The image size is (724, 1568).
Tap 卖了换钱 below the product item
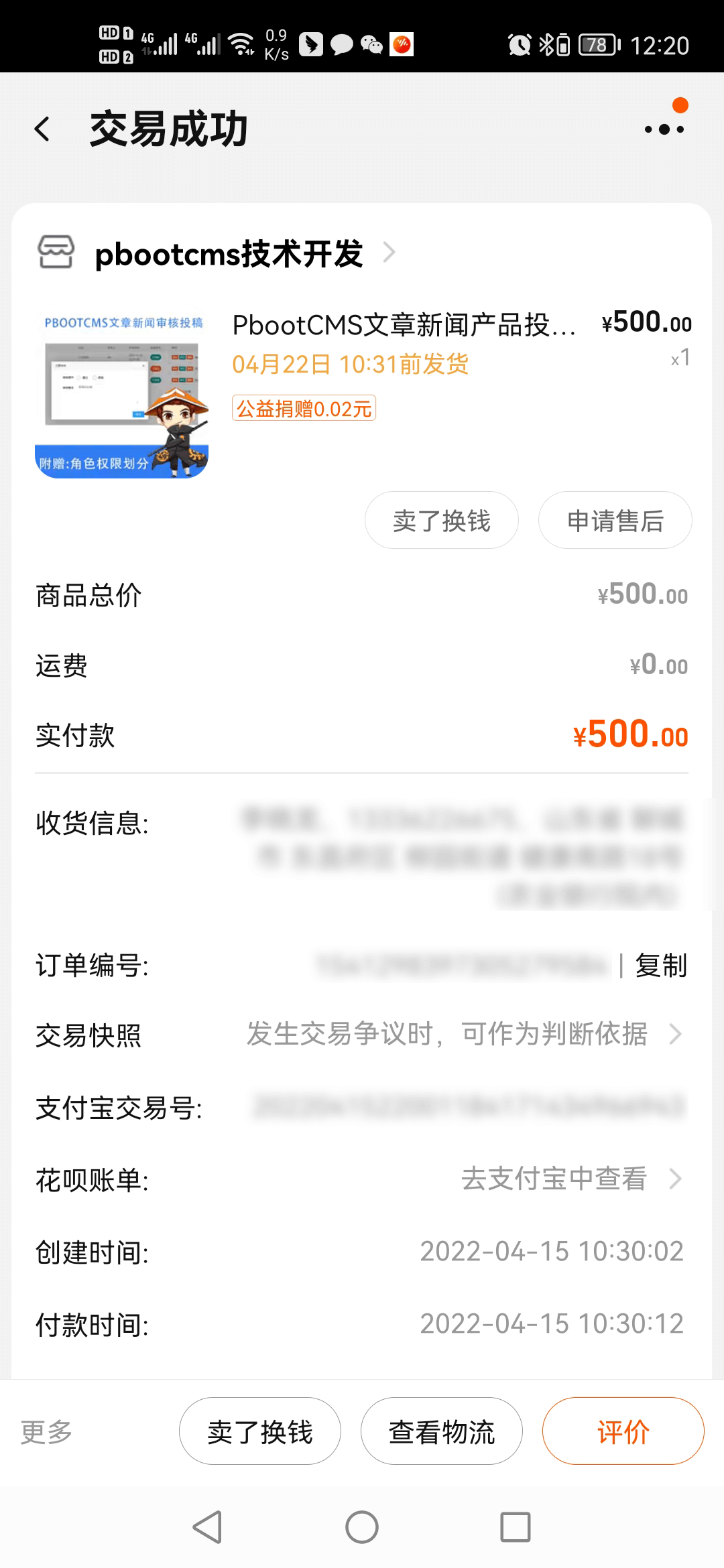[441, 520]
